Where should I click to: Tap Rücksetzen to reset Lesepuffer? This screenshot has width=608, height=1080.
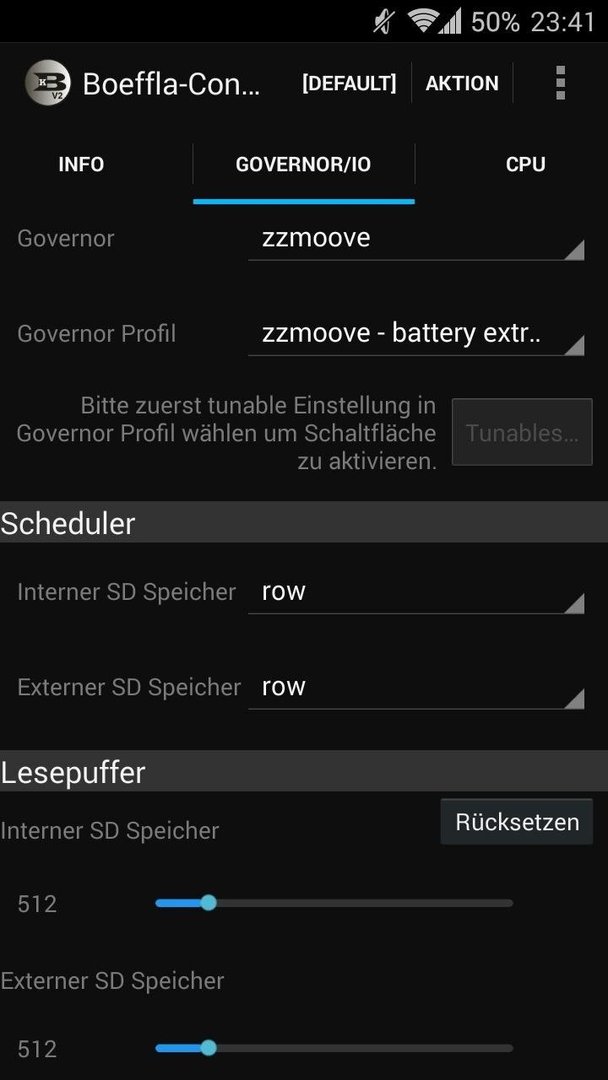tap(516, 822)
